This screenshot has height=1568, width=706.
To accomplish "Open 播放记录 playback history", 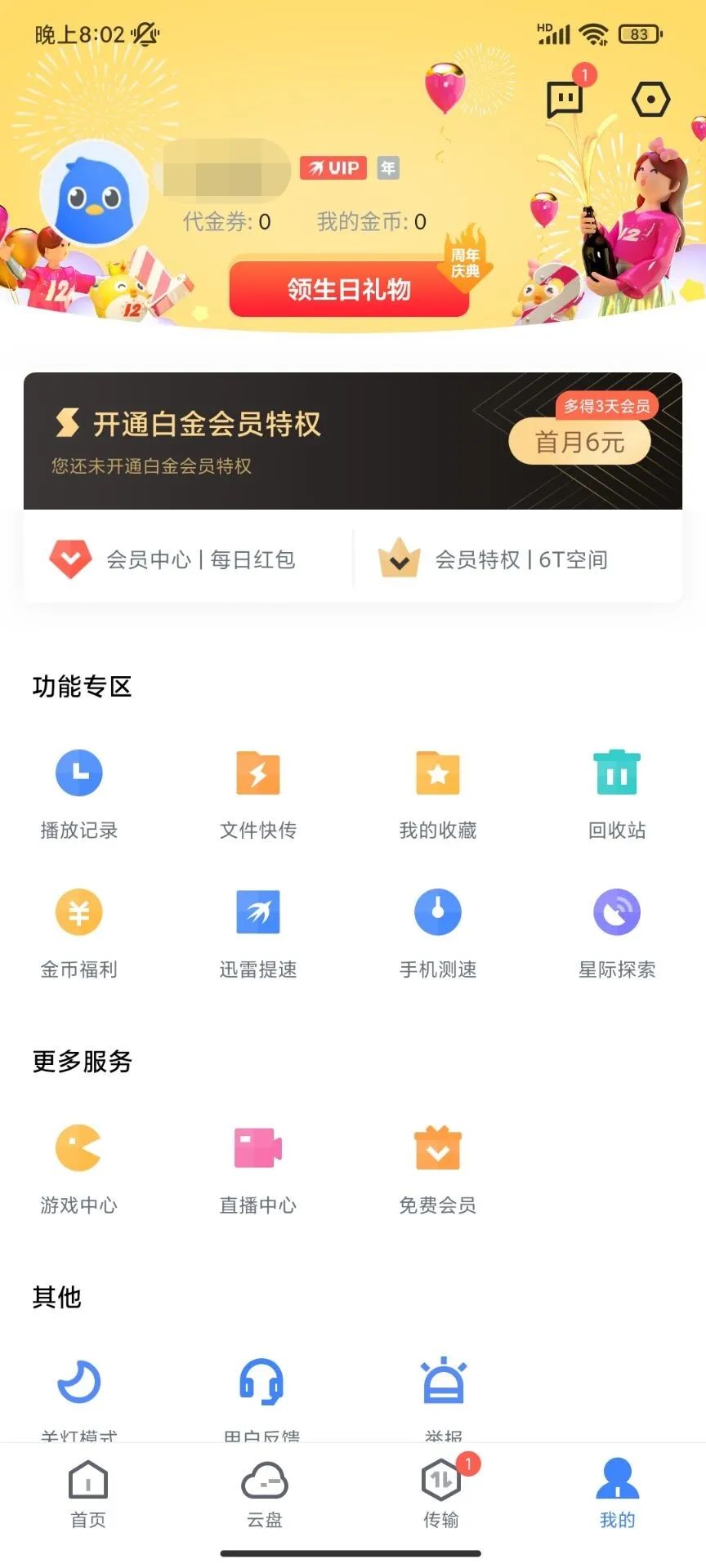I will (x=79, y=792).
